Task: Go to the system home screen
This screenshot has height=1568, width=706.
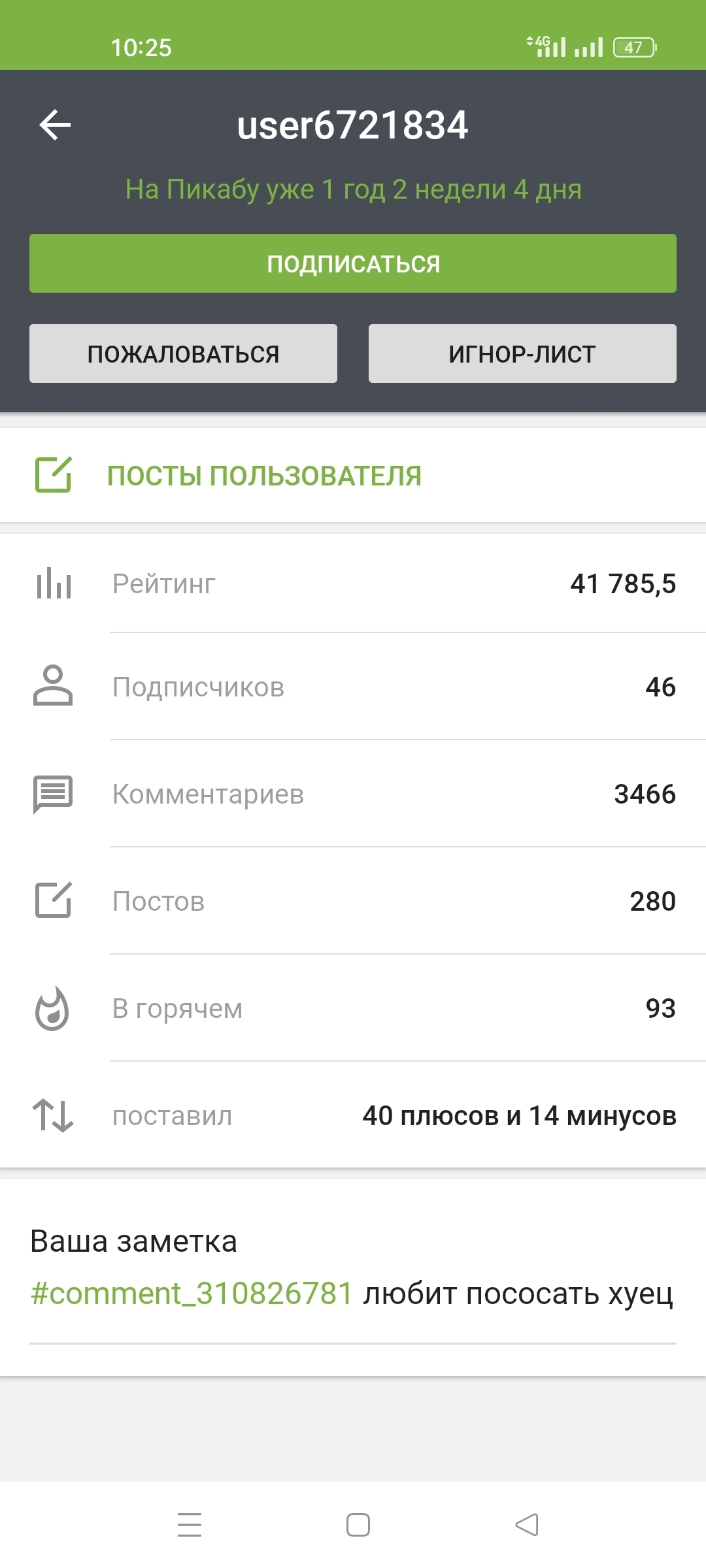Action: [358, 1525]
